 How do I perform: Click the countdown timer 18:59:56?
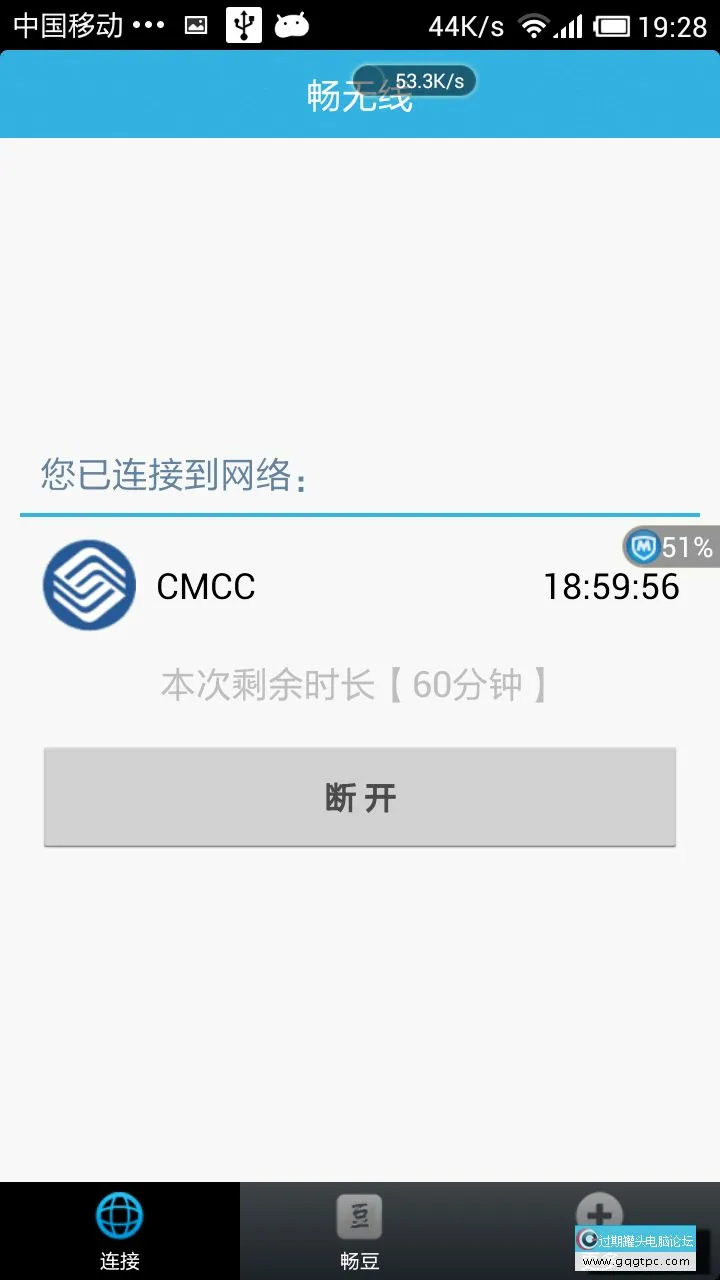(613, 587)
